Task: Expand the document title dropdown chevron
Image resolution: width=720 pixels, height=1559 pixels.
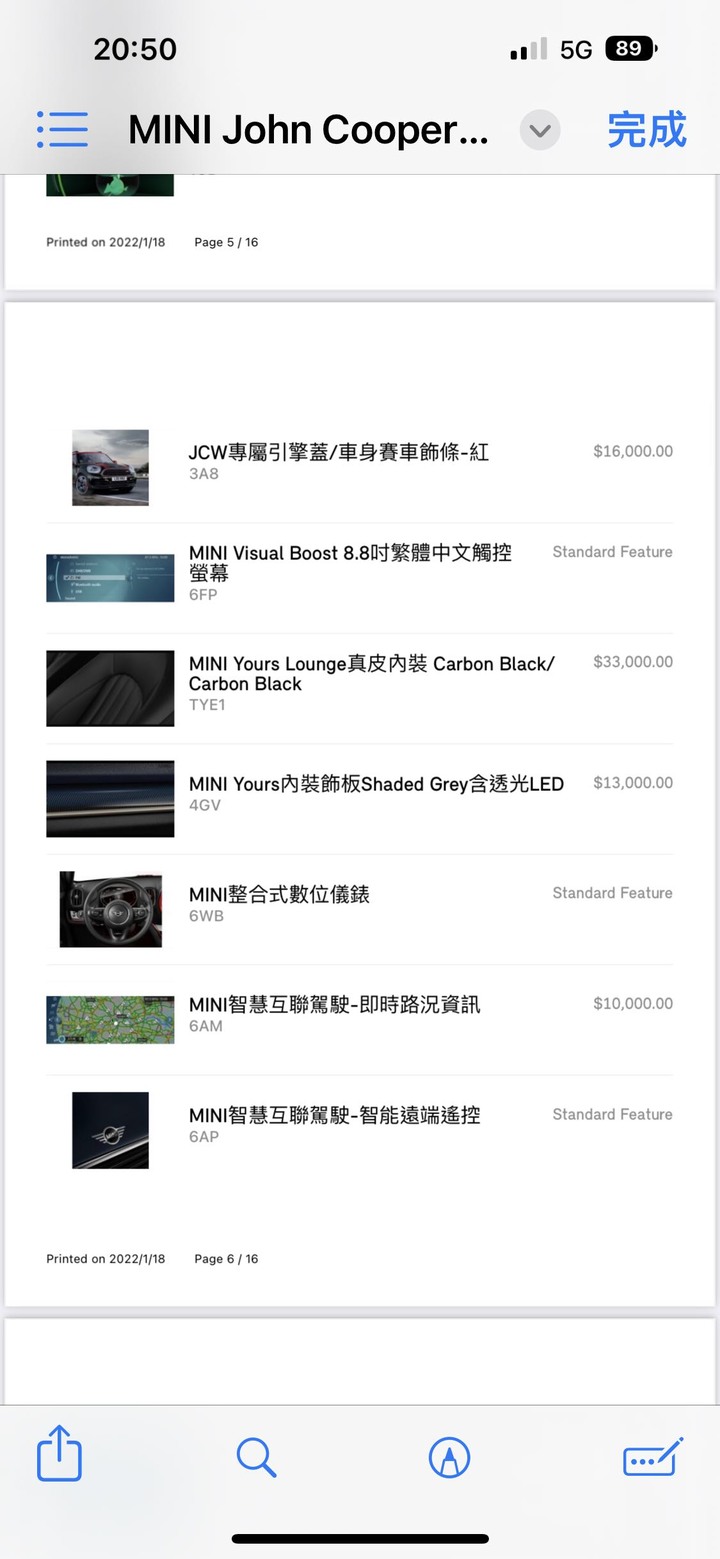Action: [x=540, y=131]
